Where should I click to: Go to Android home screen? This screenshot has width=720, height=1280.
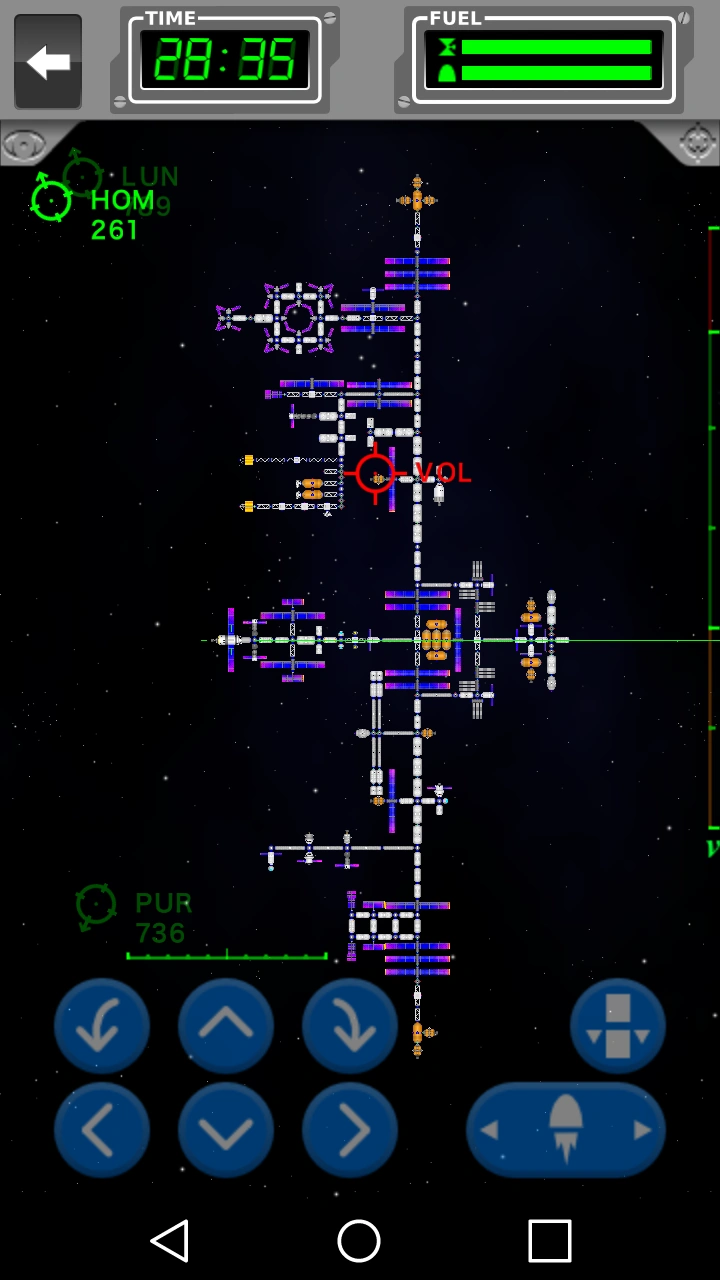pos(359,1241)
